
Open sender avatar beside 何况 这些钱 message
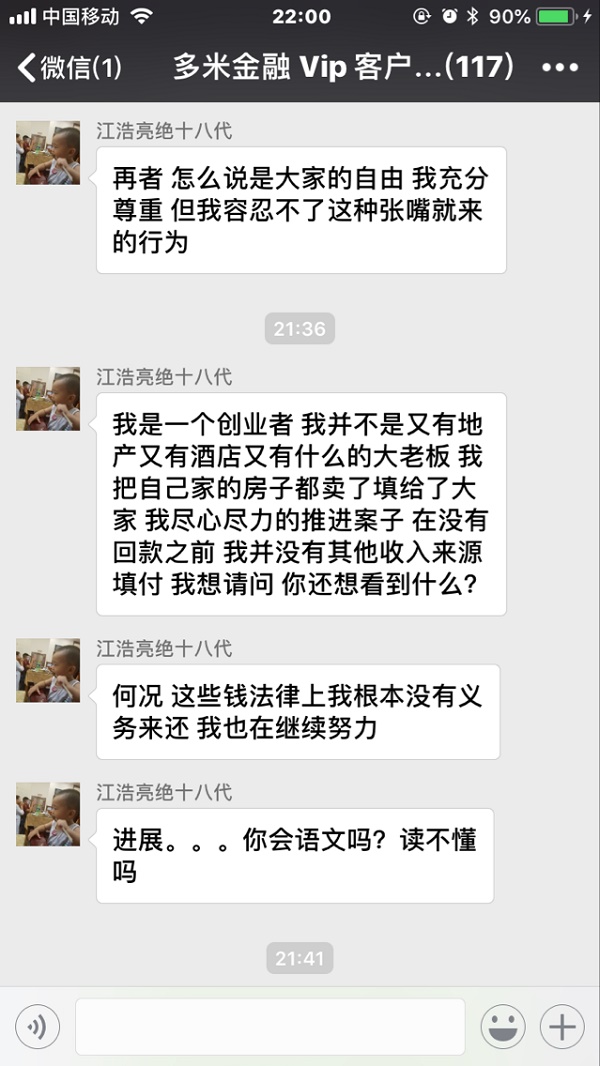(x=47, y=670)
